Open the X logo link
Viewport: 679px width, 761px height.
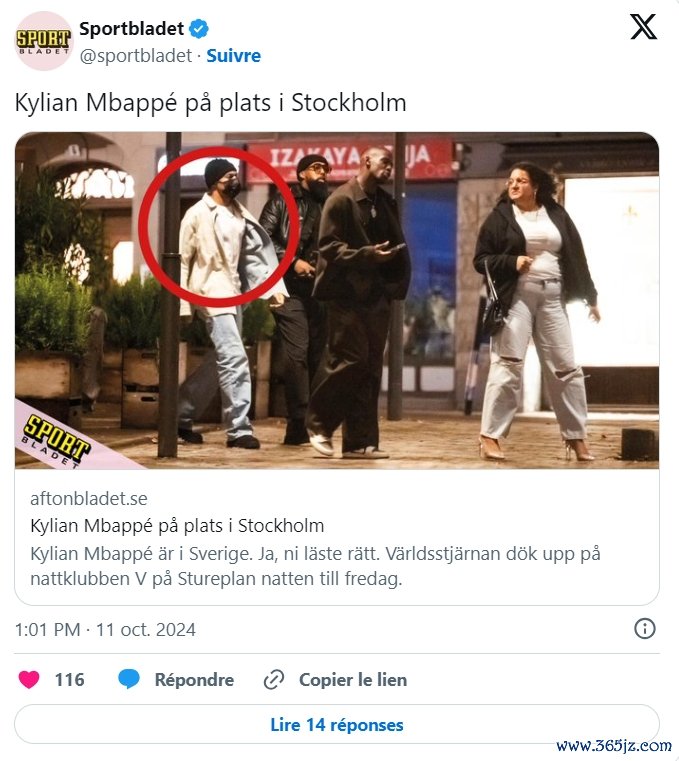pyautogui.click(x=643, y=27)
